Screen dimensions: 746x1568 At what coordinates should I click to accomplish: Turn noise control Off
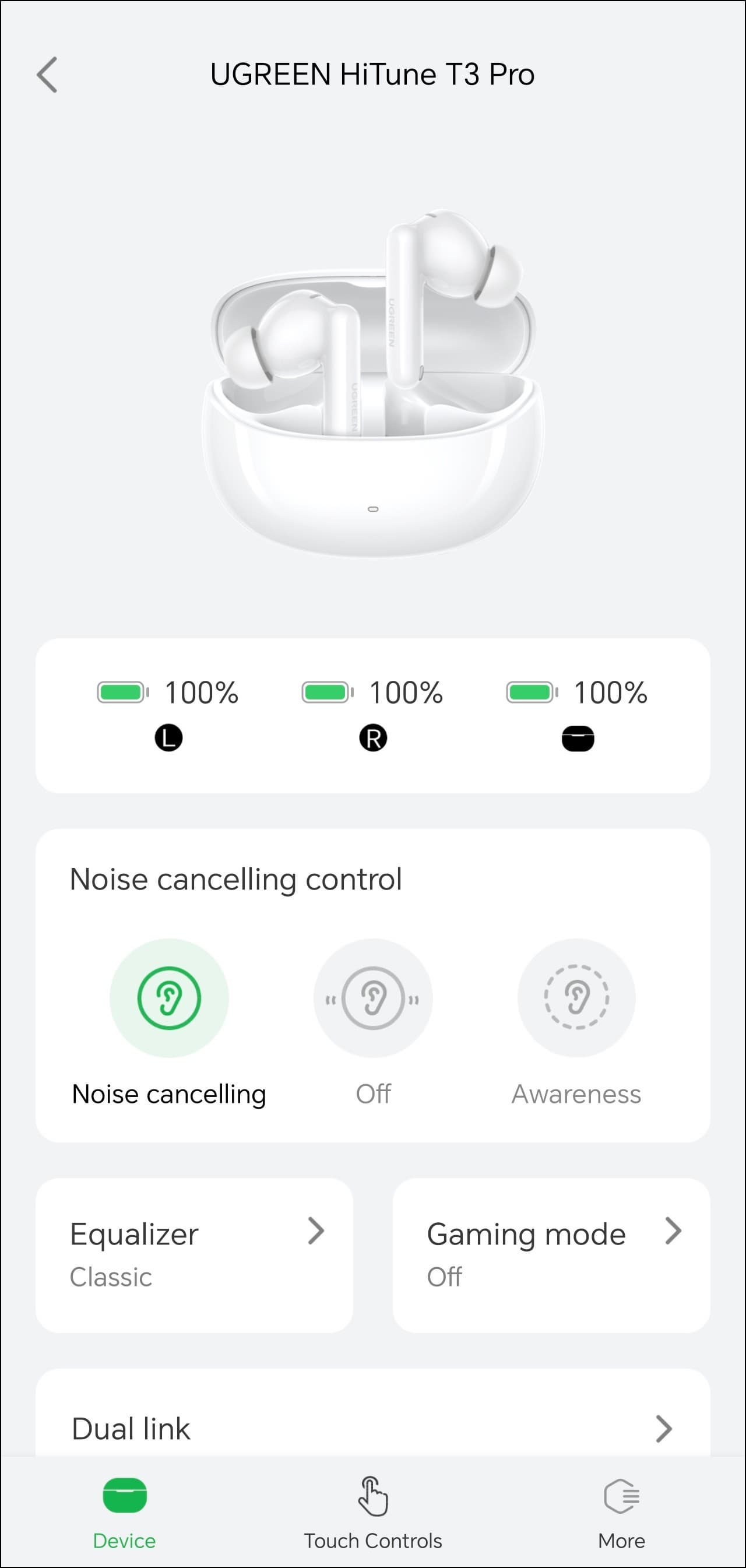point(373,999)
